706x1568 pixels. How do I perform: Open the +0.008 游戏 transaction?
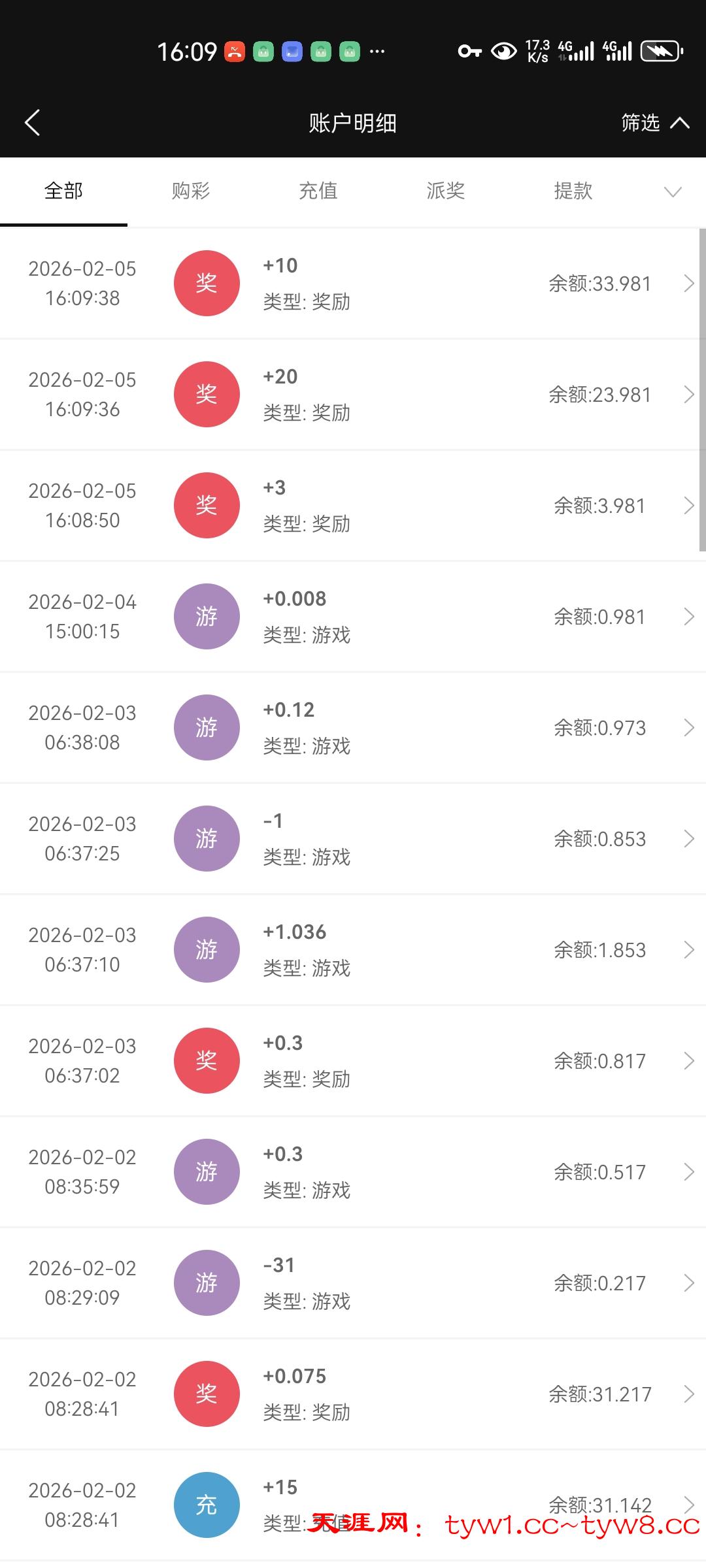point(353,617)
